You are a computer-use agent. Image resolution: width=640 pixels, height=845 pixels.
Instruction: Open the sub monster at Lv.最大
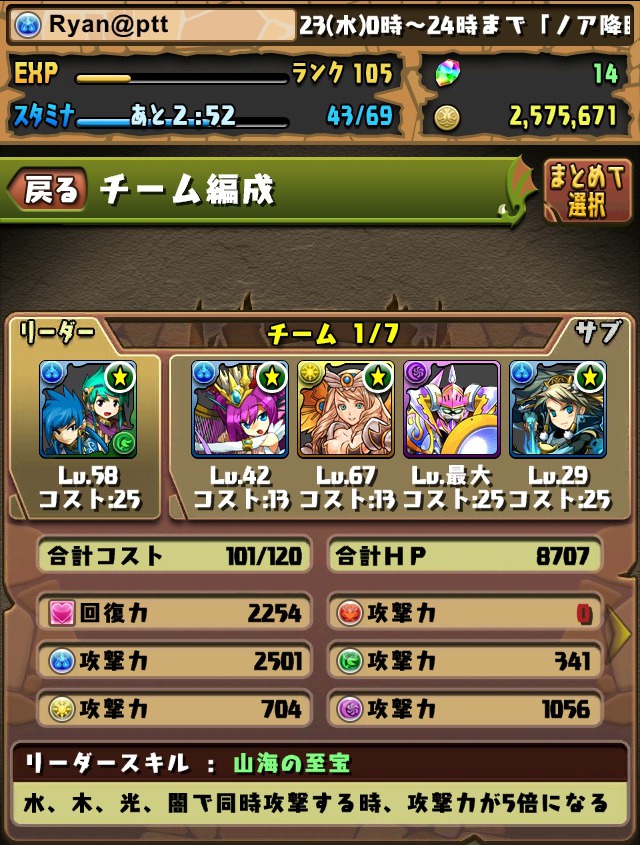[x=451, y=409]
